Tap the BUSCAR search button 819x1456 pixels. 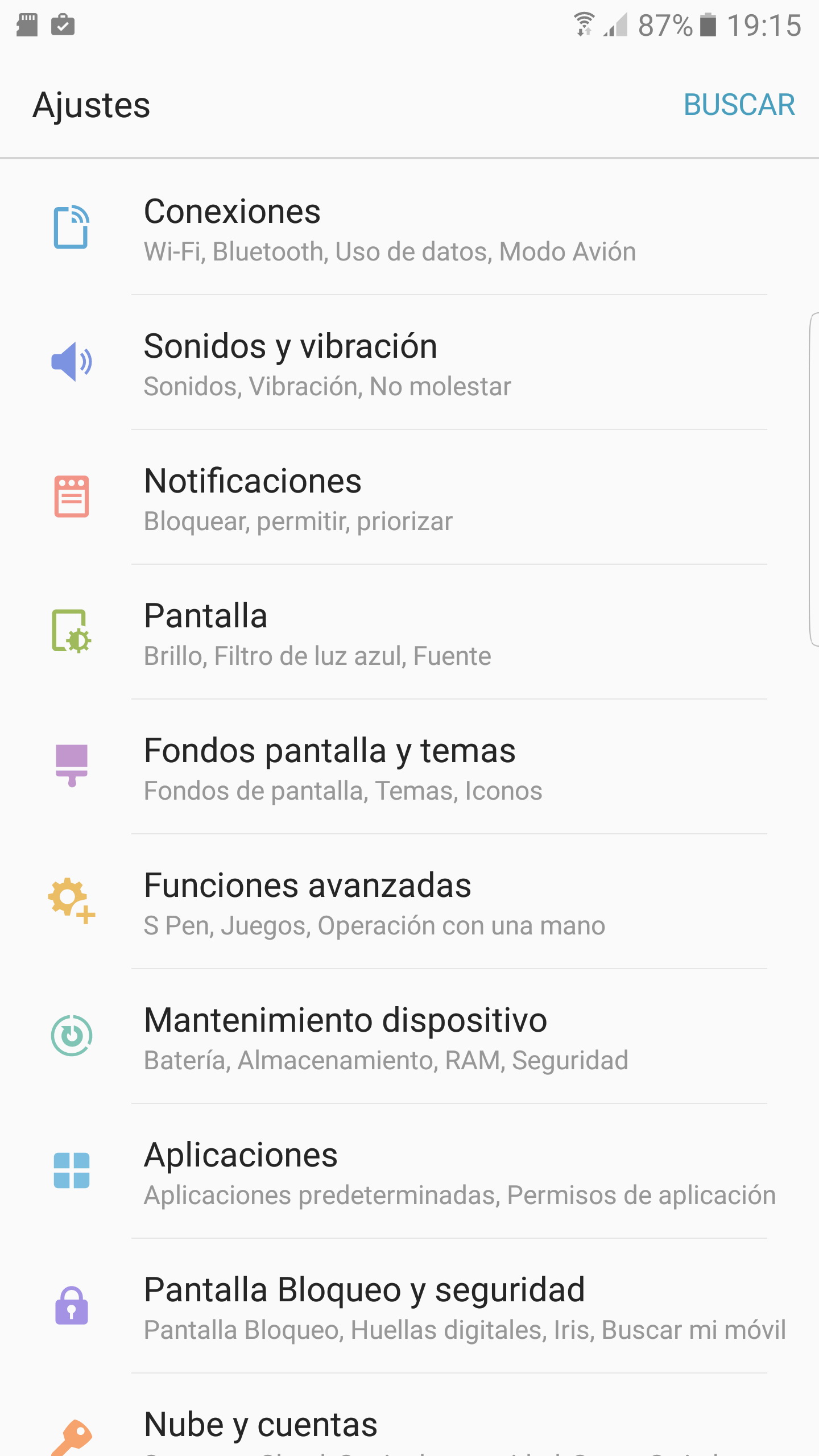pyautogui.click(x=739, y=105)
